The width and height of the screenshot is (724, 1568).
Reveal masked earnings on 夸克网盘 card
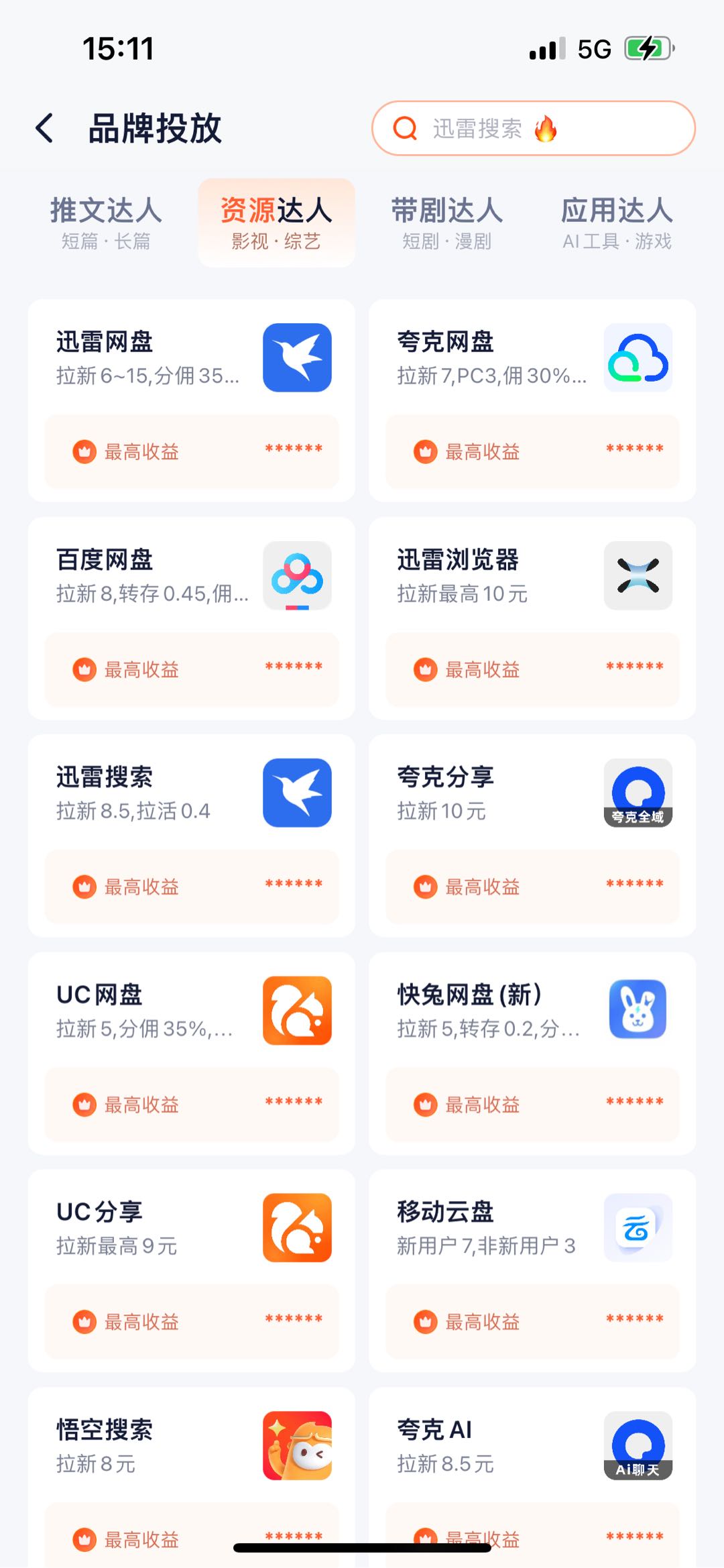pyautogui.click(x=634, y=451)
